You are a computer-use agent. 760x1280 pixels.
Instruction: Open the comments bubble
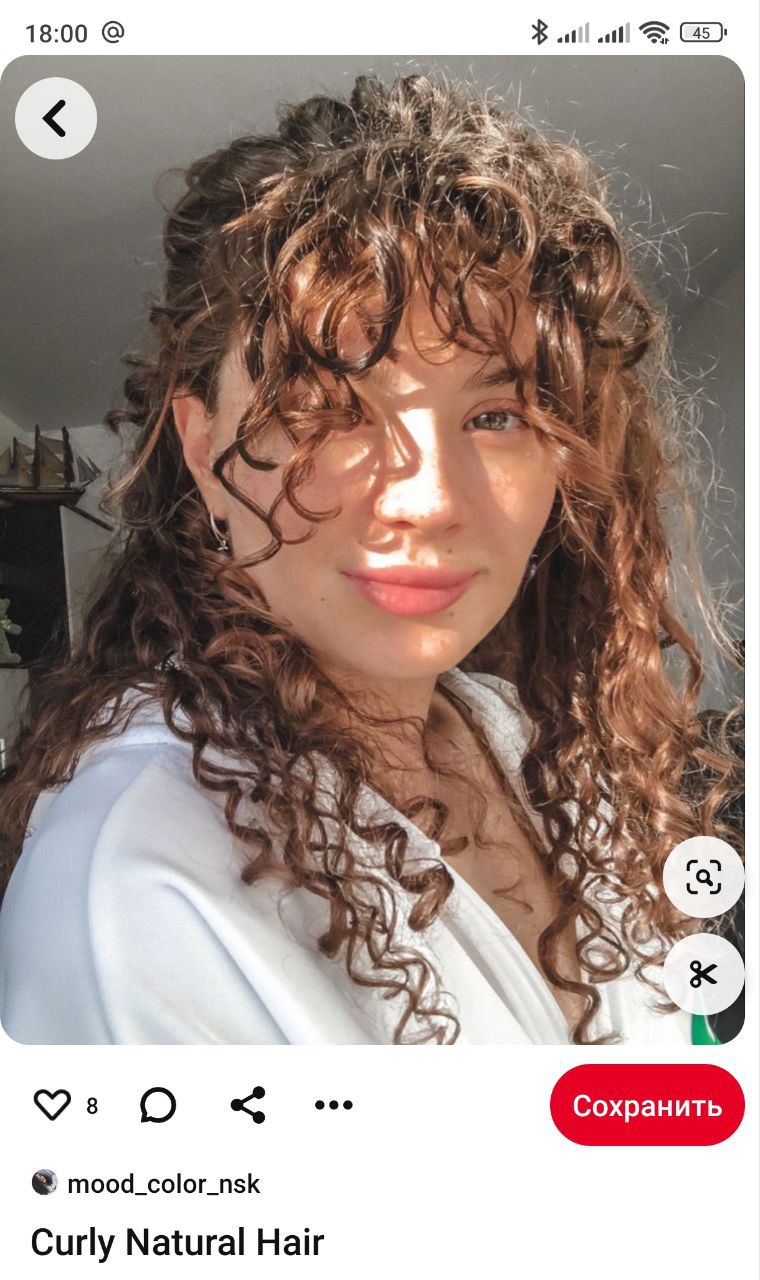[x=158, y=1105]
